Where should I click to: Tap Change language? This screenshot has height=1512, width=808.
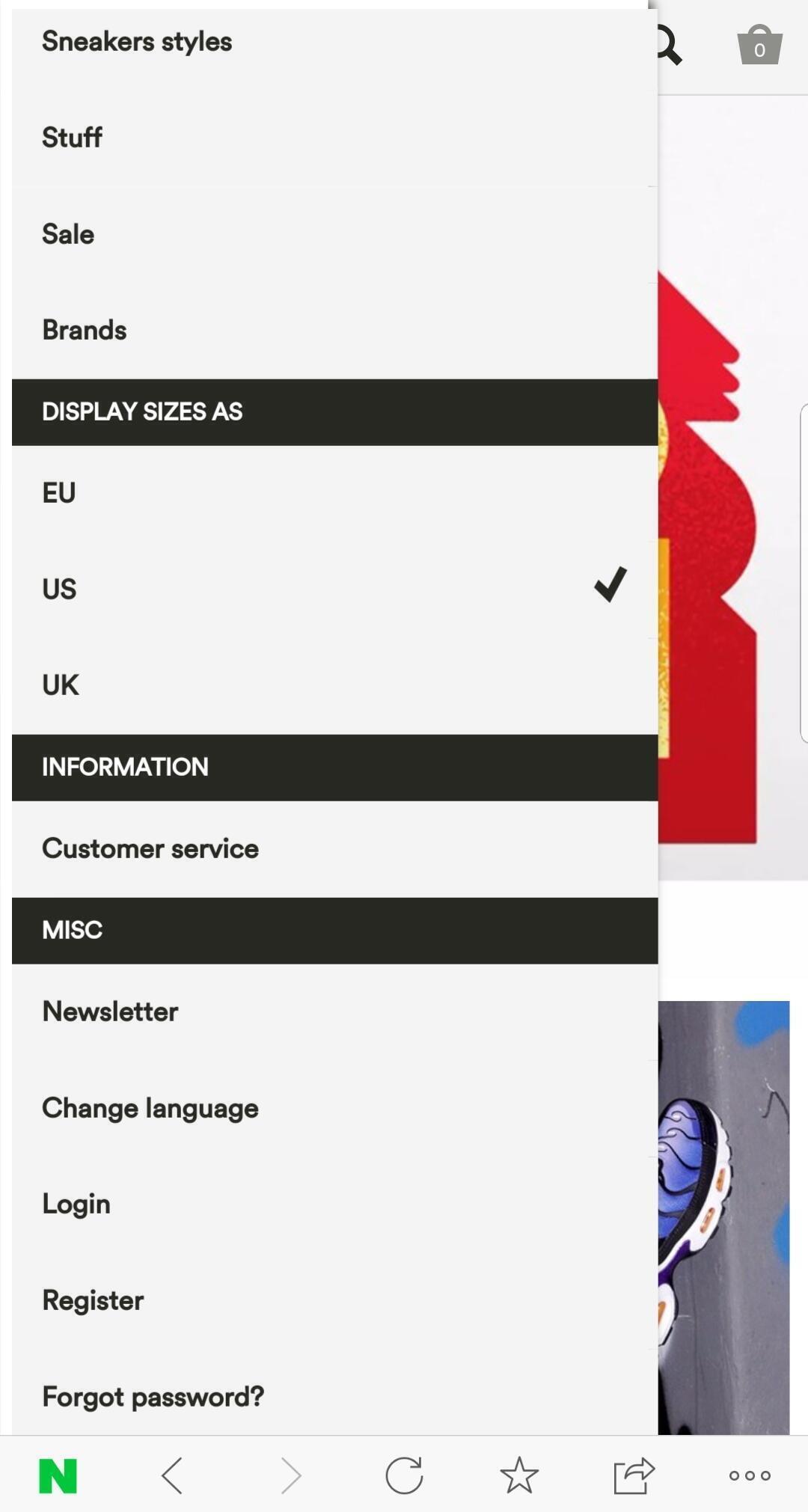(334, 1108)
